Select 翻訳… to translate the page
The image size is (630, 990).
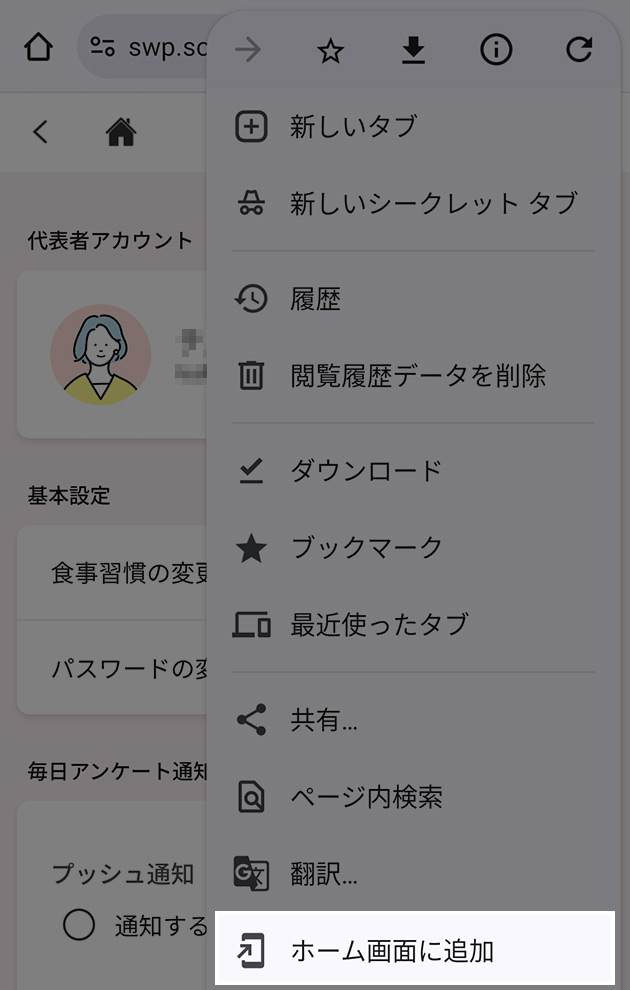point(323,874)
